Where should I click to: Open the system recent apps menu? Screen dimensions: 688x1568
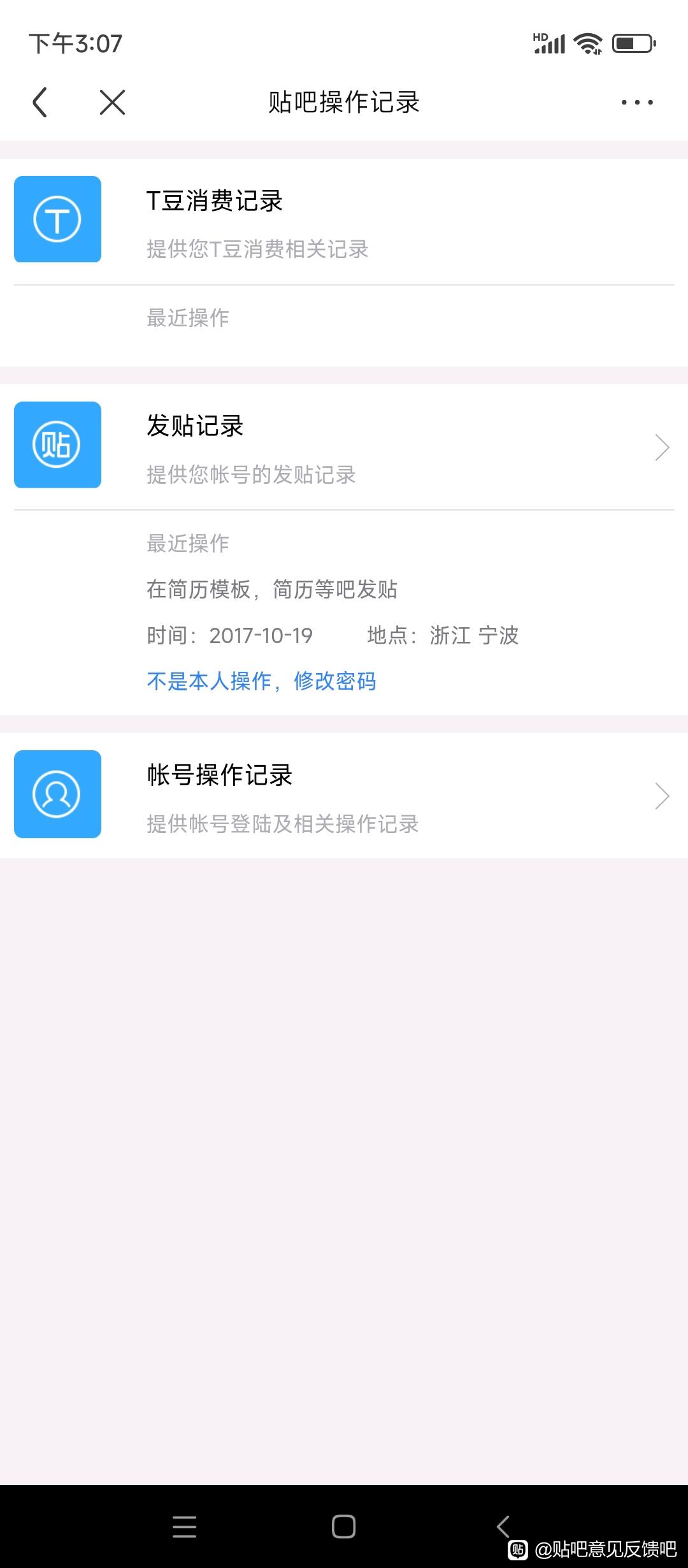(184, 1526)
